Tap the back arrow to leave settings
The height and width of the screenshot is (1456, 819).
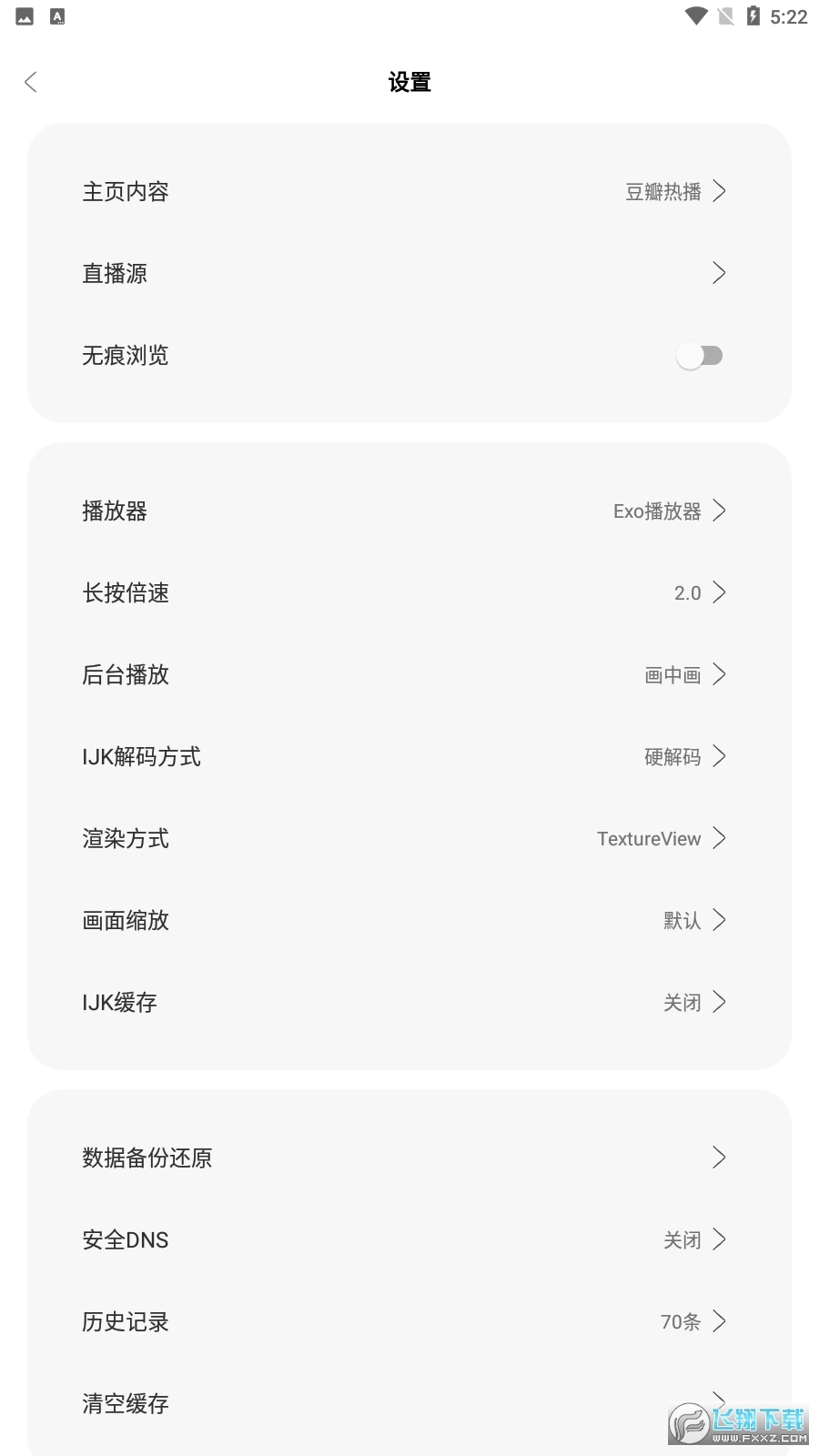tap(31, 81)
